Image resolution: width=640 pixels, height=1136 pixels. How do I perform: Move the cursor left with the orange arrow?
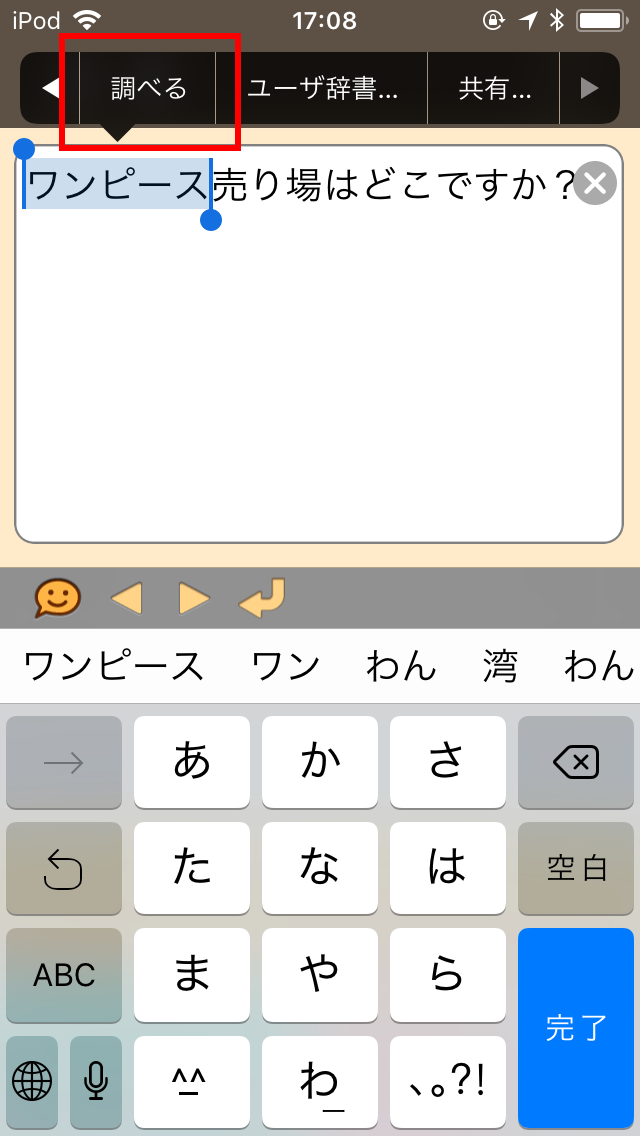127,598
